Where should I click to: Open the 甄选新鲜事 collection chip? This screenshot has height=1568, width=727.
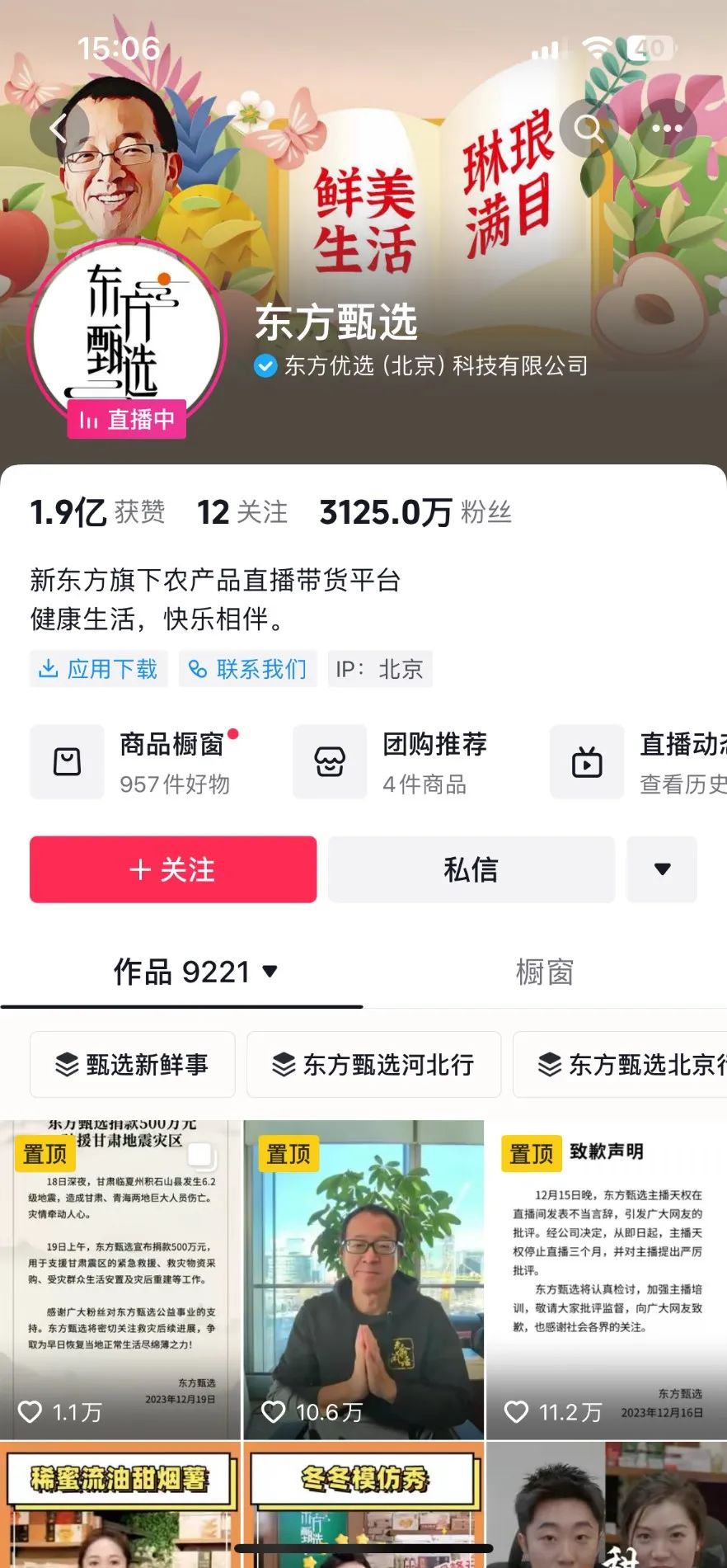(x=133, y=1065)
